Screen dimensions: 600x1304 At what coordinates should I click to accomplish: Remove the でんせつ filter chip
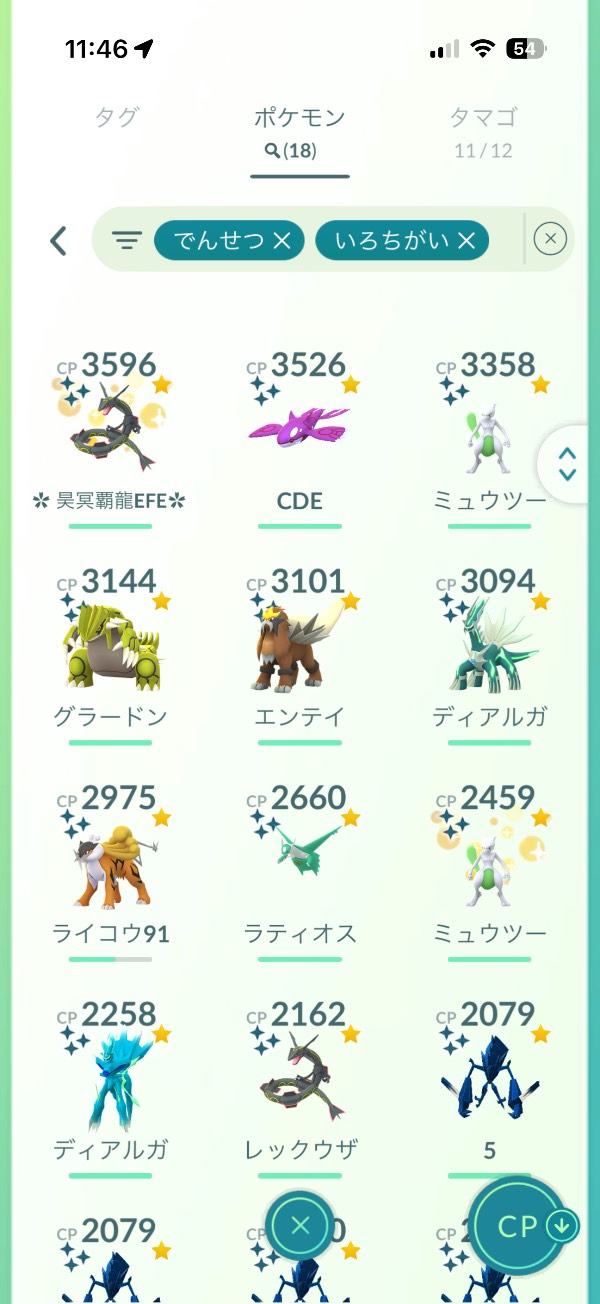[282, 240]
